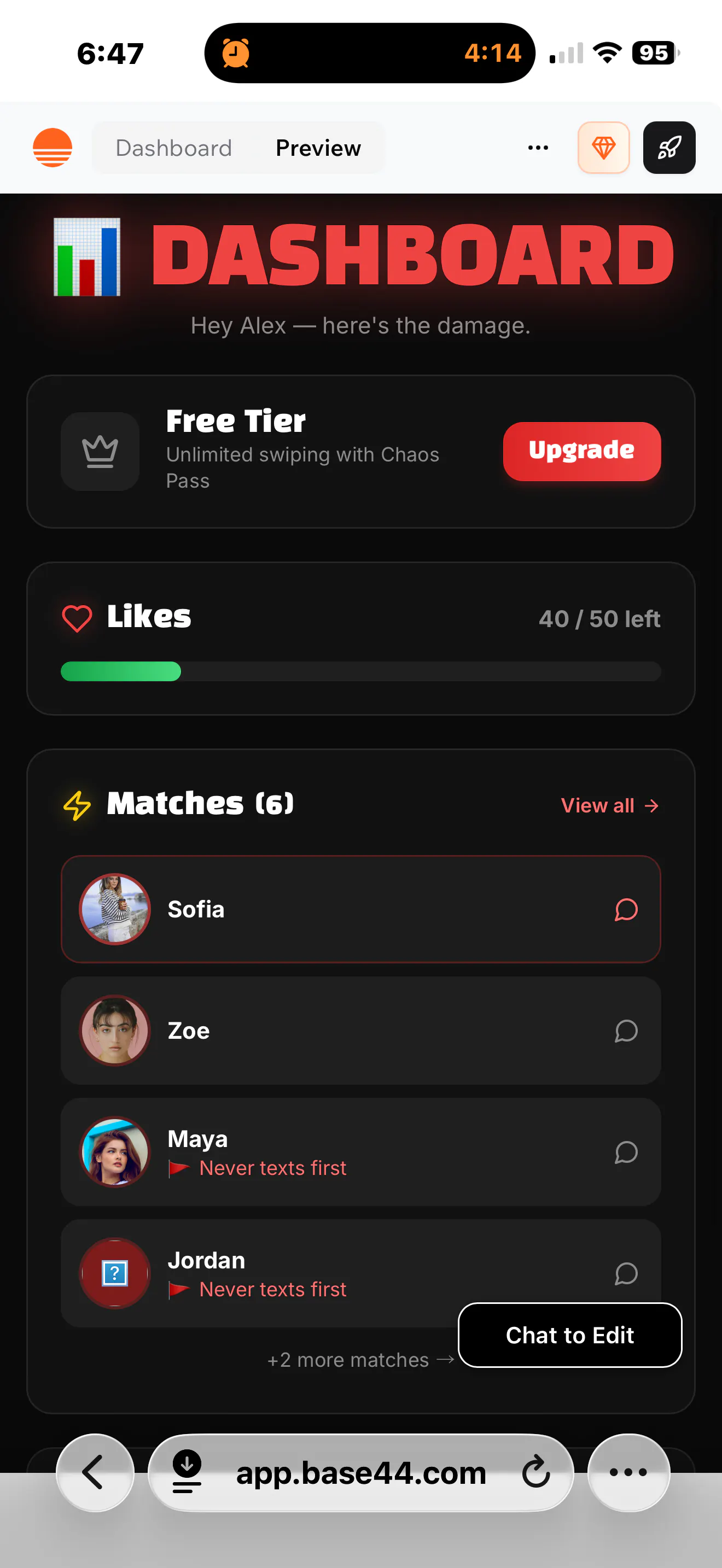Viewport: 722px width, 1568px height.
Task: Tap the app.base44.com address bar
Action: pos(360,1472)
